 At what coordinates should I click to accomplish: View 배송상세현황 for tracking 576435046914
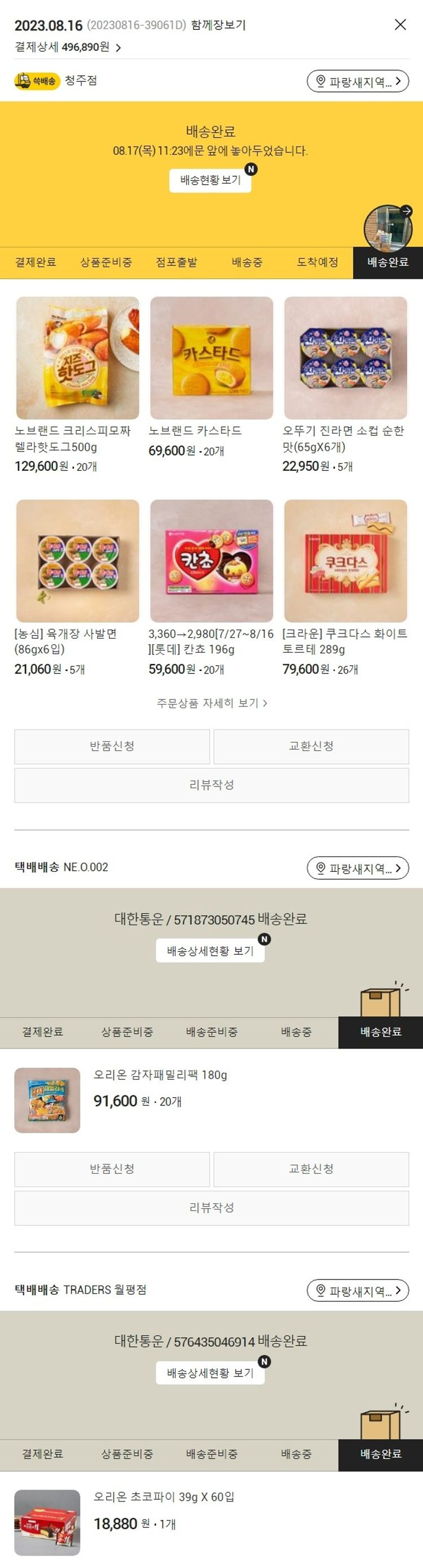click(210, 1373)
